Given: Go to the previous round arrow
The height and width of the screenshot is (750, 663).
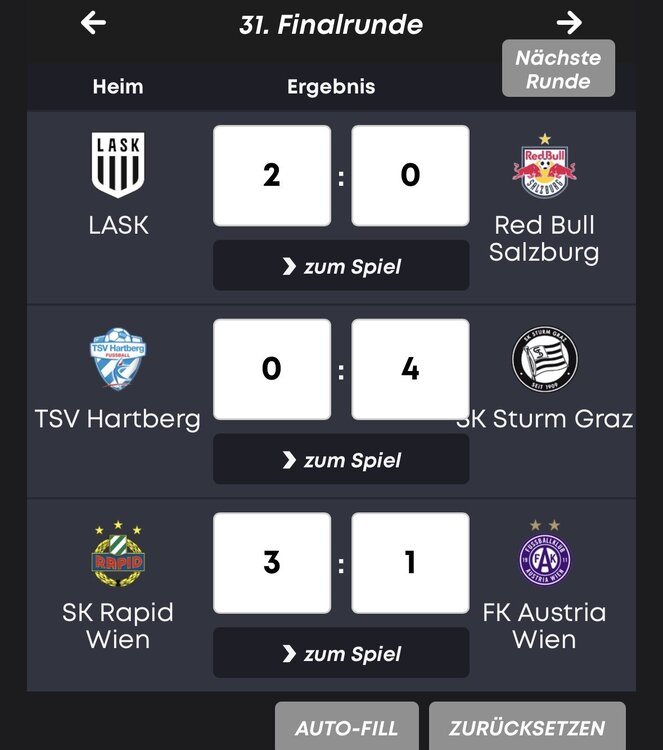Looking at the screenshot, I should pyautogui.click(x=93, y=23).
